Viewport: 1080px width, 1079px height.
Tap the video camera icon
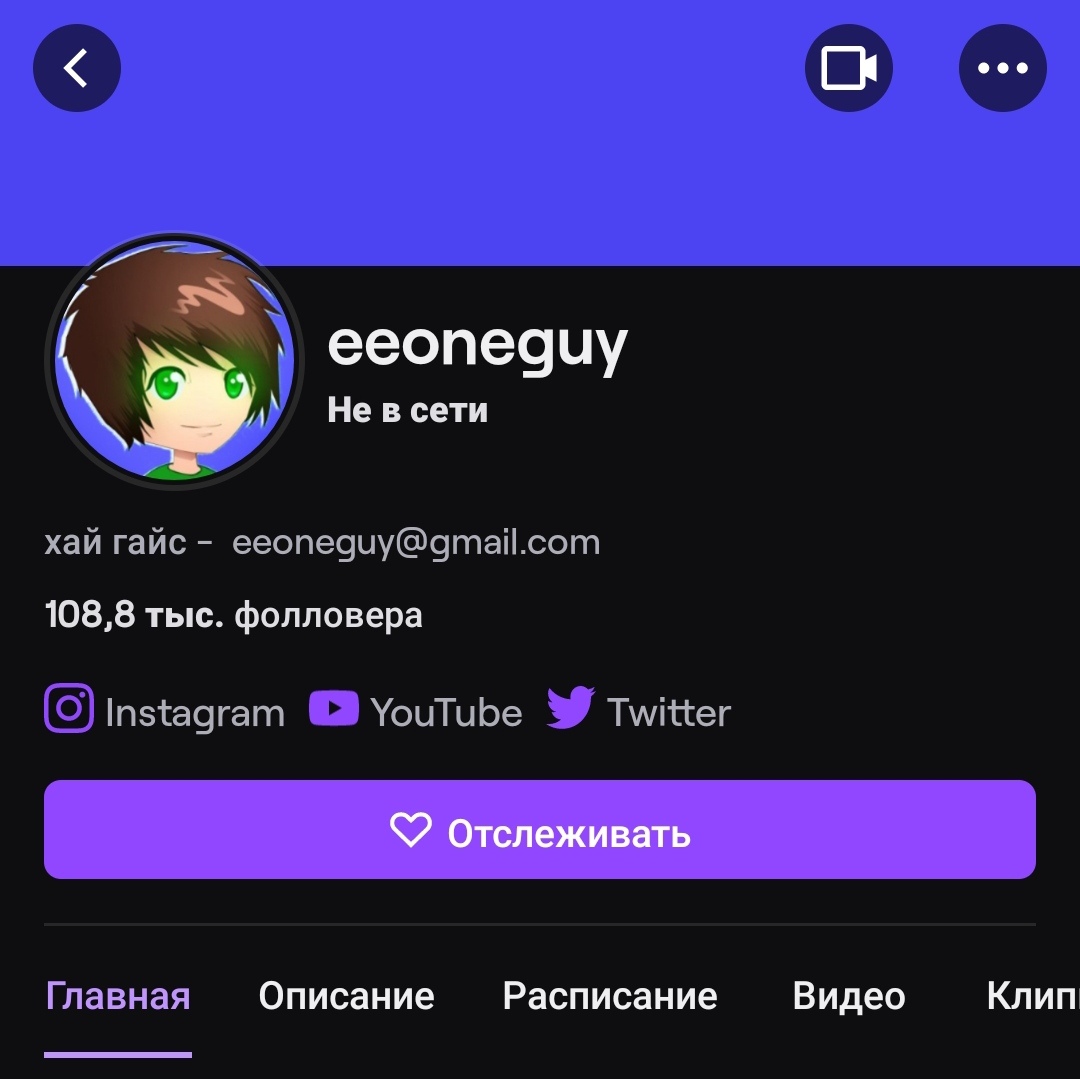pos(849,68)
